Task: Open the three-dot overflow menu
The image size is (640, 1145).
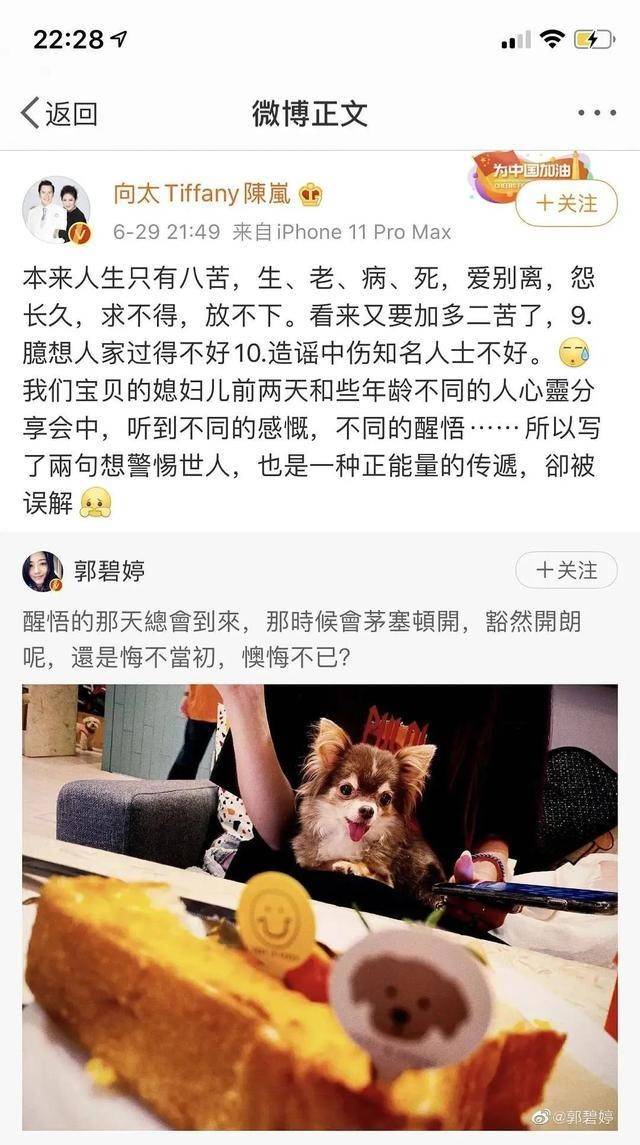Action: (597, 112)
